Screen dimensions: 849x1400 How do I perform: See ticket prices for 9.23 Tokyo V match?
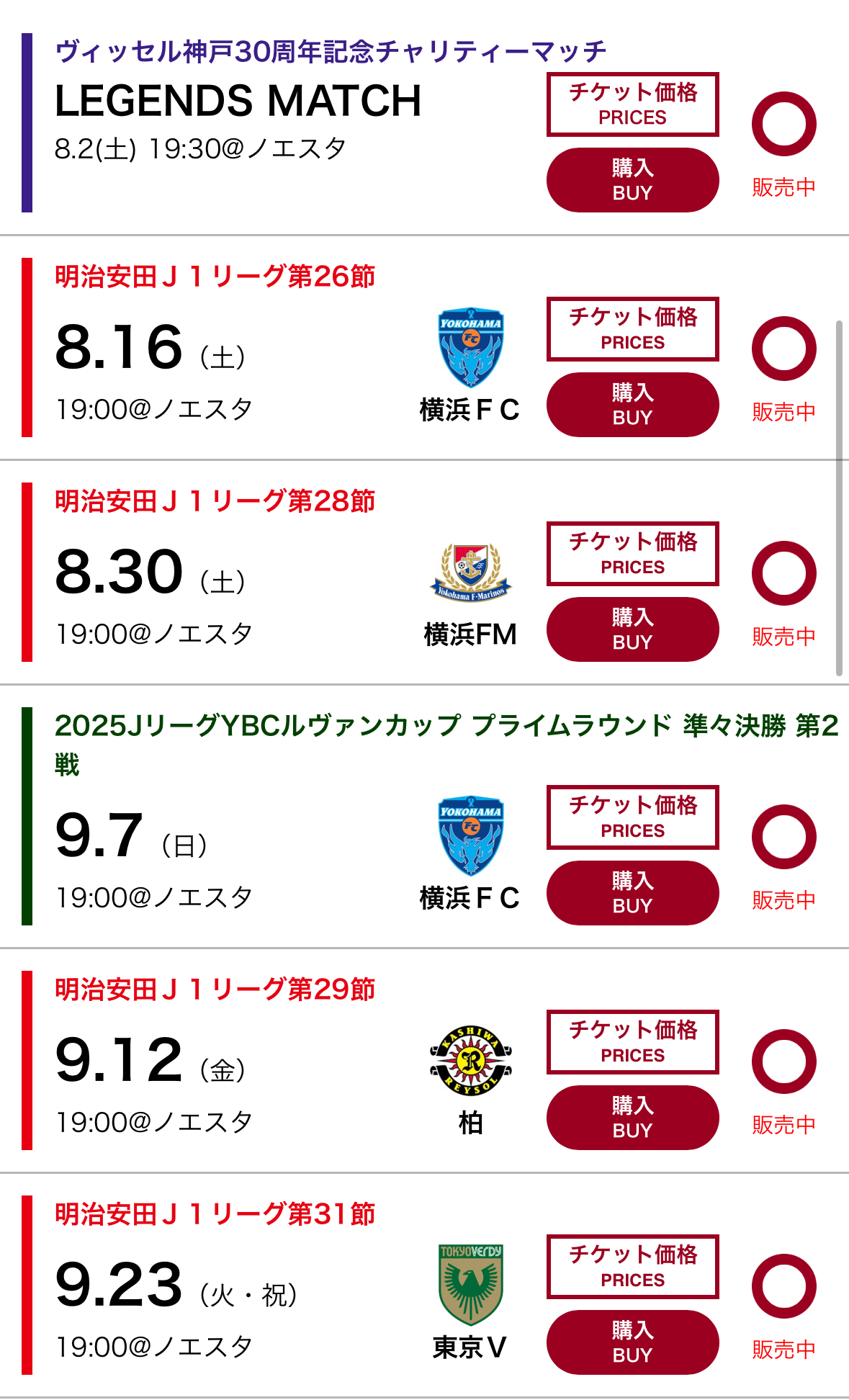coord(632,1267)
